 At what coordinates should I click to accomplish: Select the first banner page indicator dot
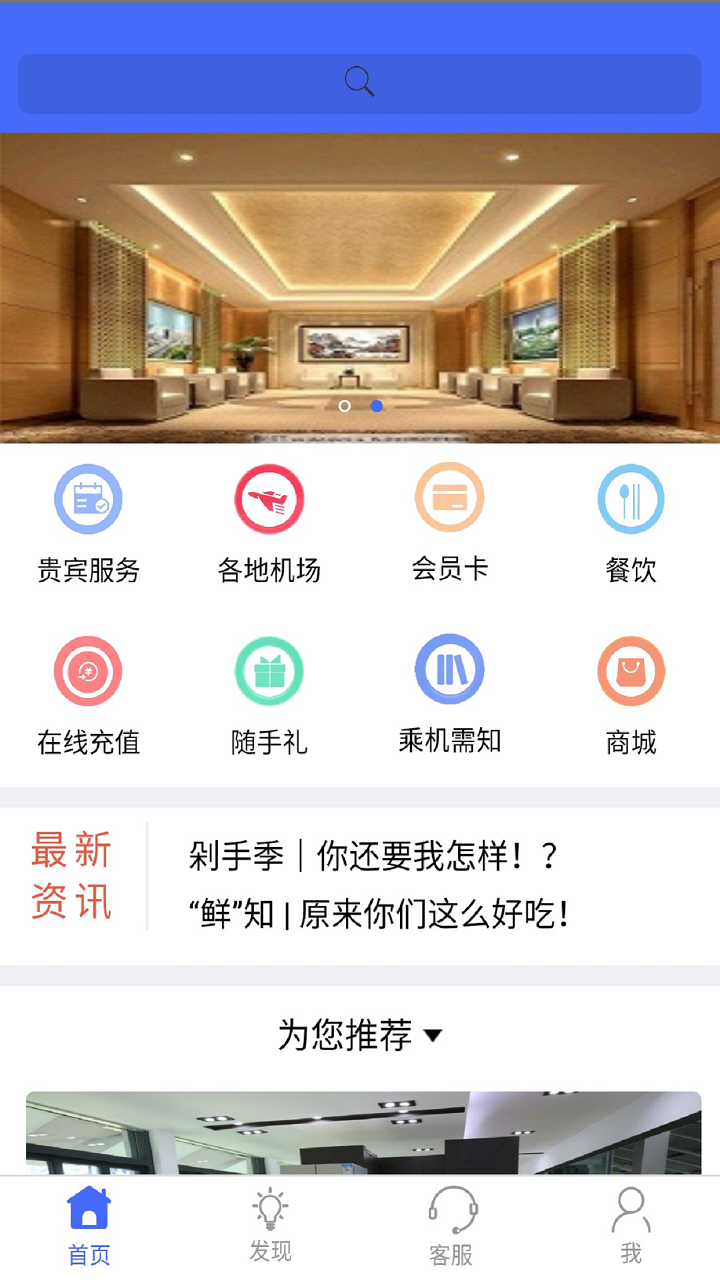pos(344,406)
